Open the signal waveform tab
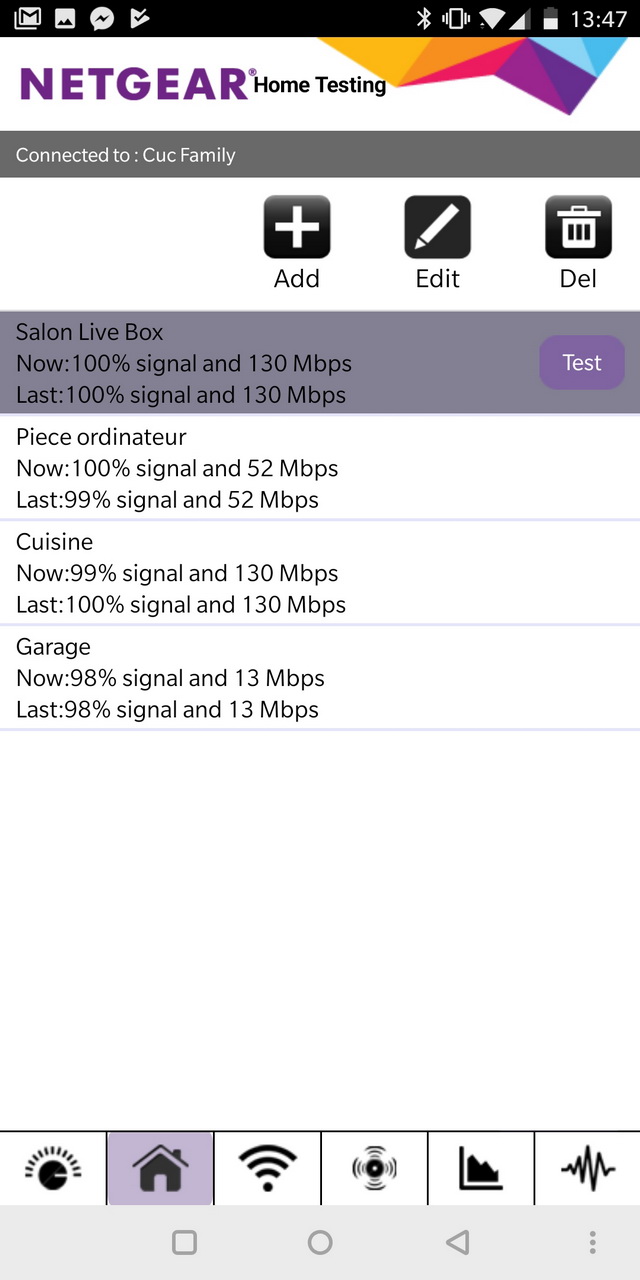The height and width of the screenshot is (1280, 640). coord(588,1168)
